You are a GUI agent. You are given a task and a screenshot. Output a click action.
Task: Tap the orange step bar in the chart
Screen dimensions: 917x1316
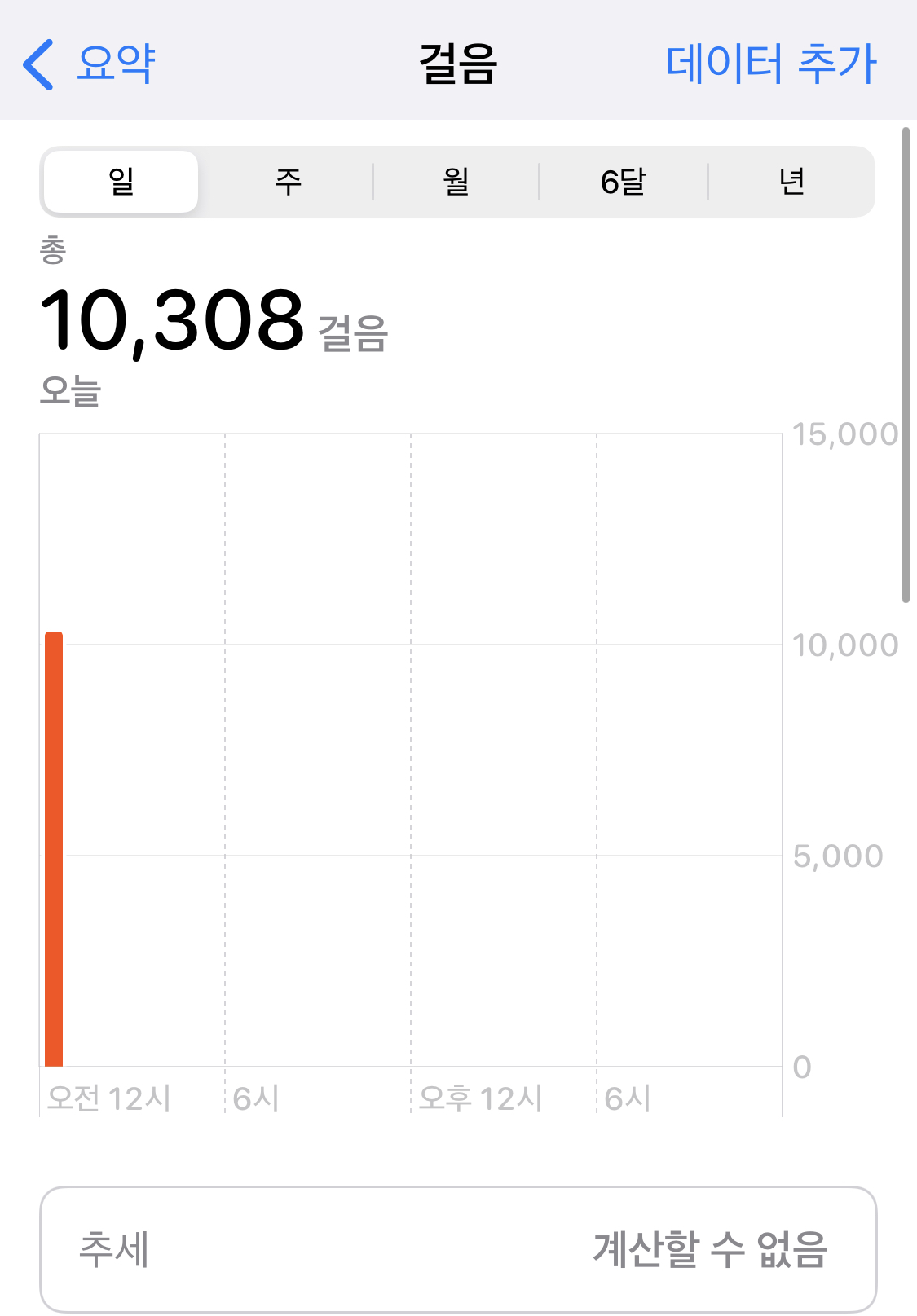tap(54, 847)
